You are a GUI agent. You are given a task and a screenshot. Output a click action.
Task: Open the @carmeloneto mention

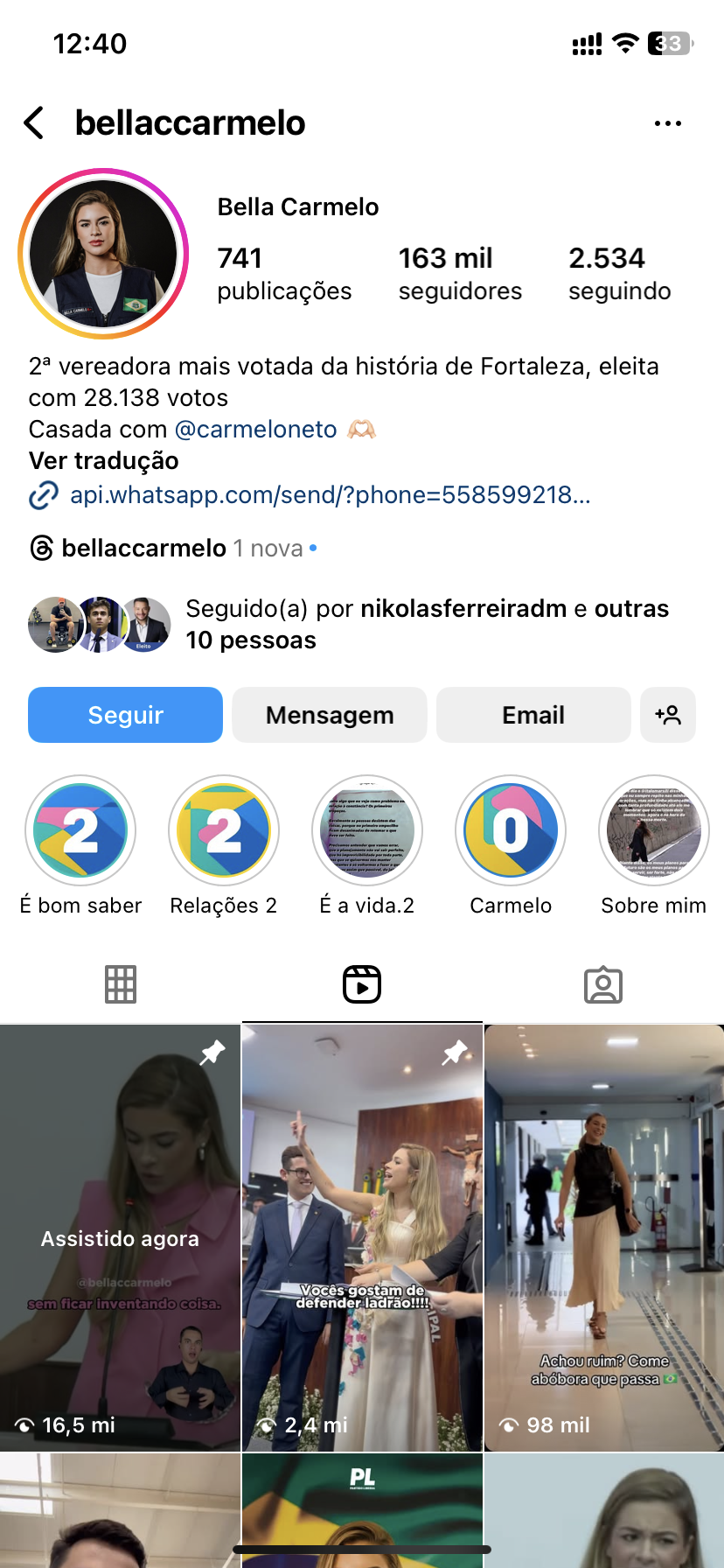(x=255, y=430)
